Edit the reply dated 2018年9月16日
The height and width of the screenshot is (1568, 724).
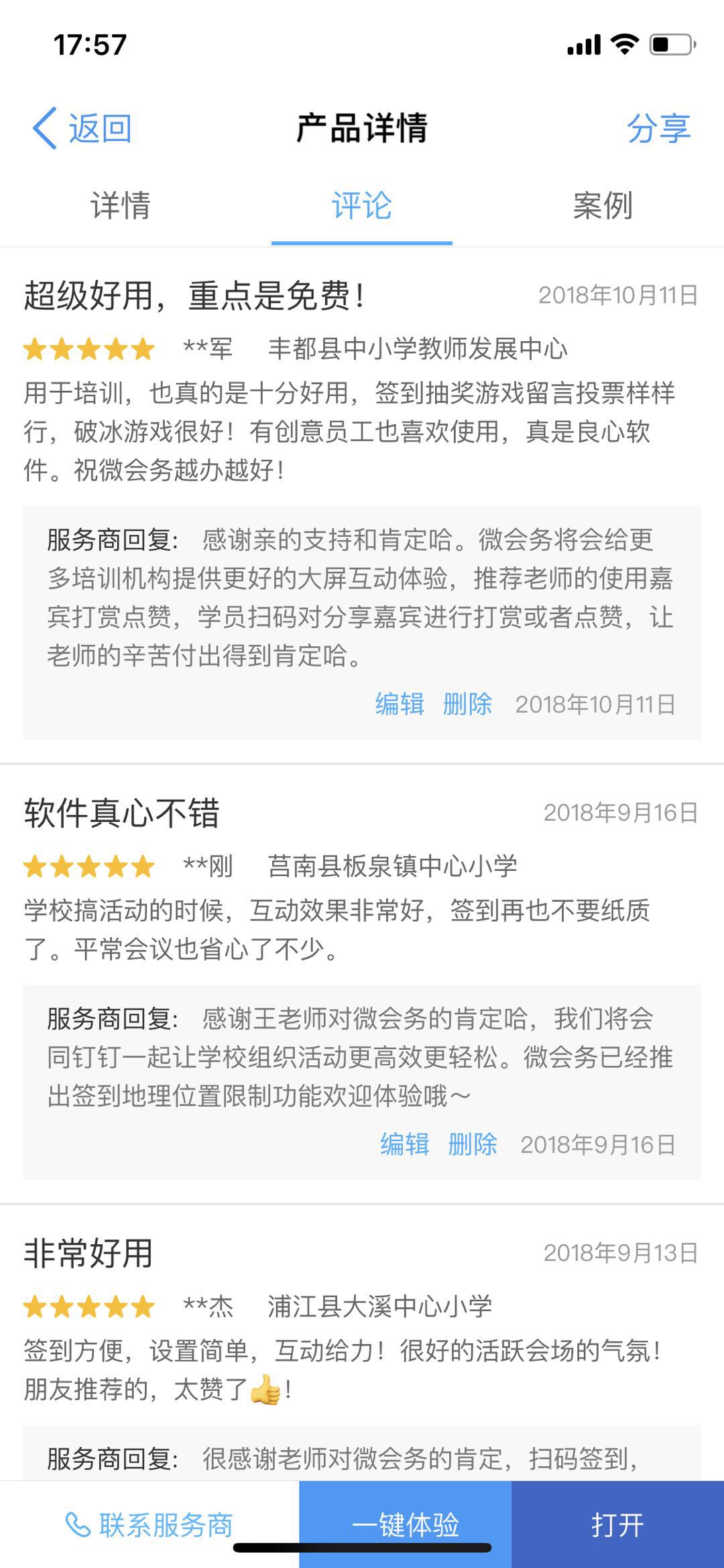coord(404,1144)
